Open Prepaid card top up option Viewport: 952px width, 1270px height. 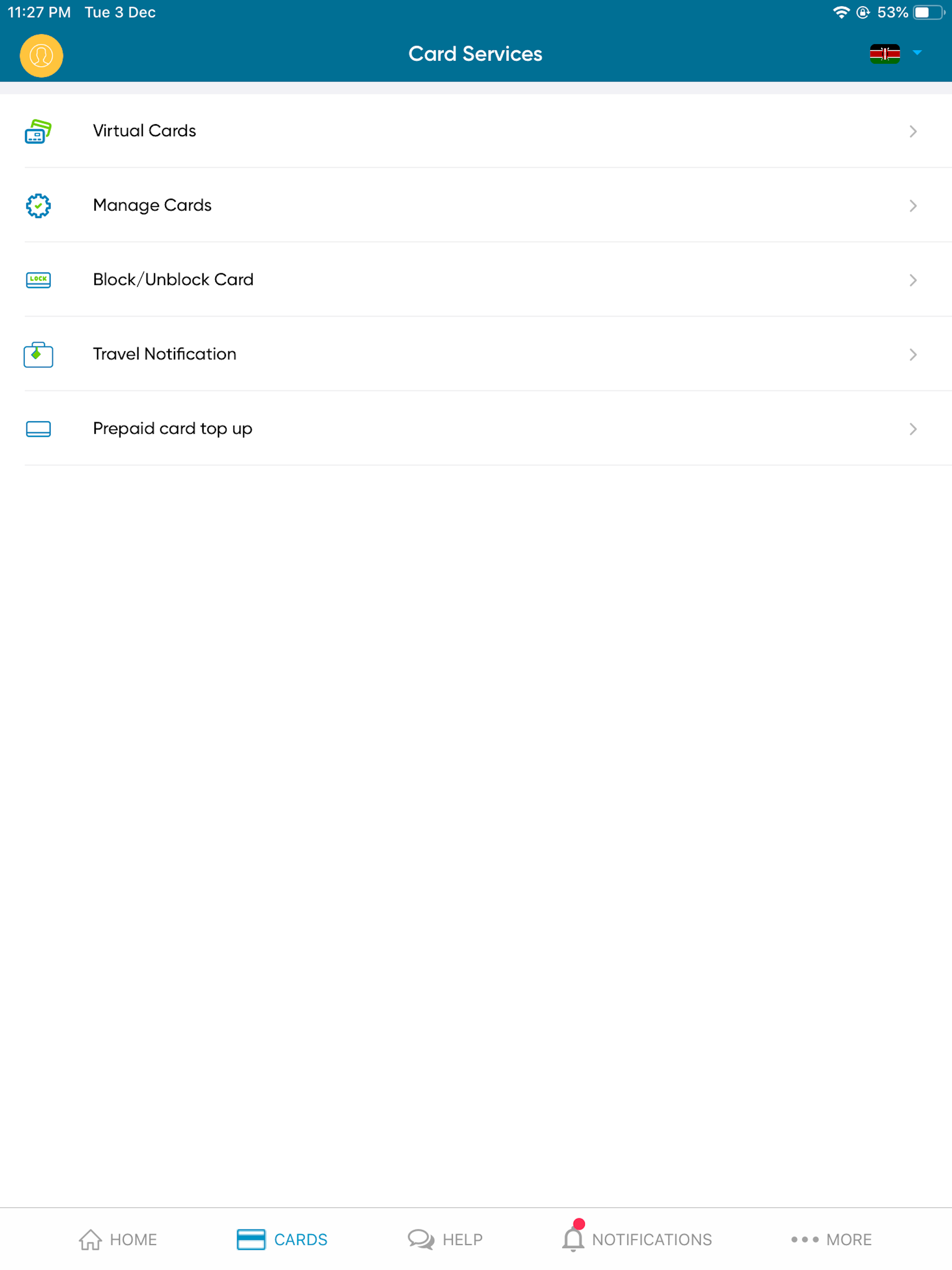pyautogui.click(x=172, y=428)
